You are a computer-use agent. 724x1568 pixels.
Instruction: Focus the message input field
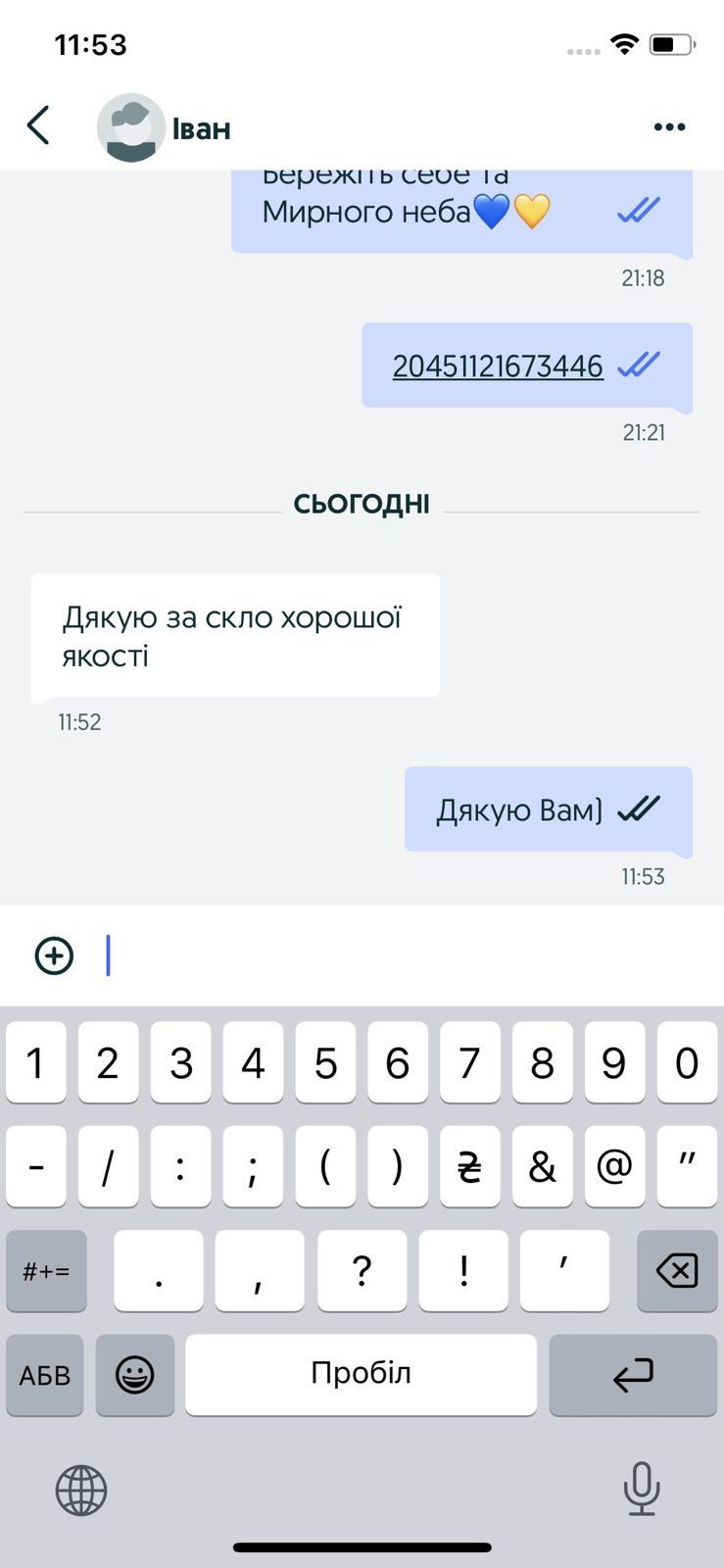[392, 955]
